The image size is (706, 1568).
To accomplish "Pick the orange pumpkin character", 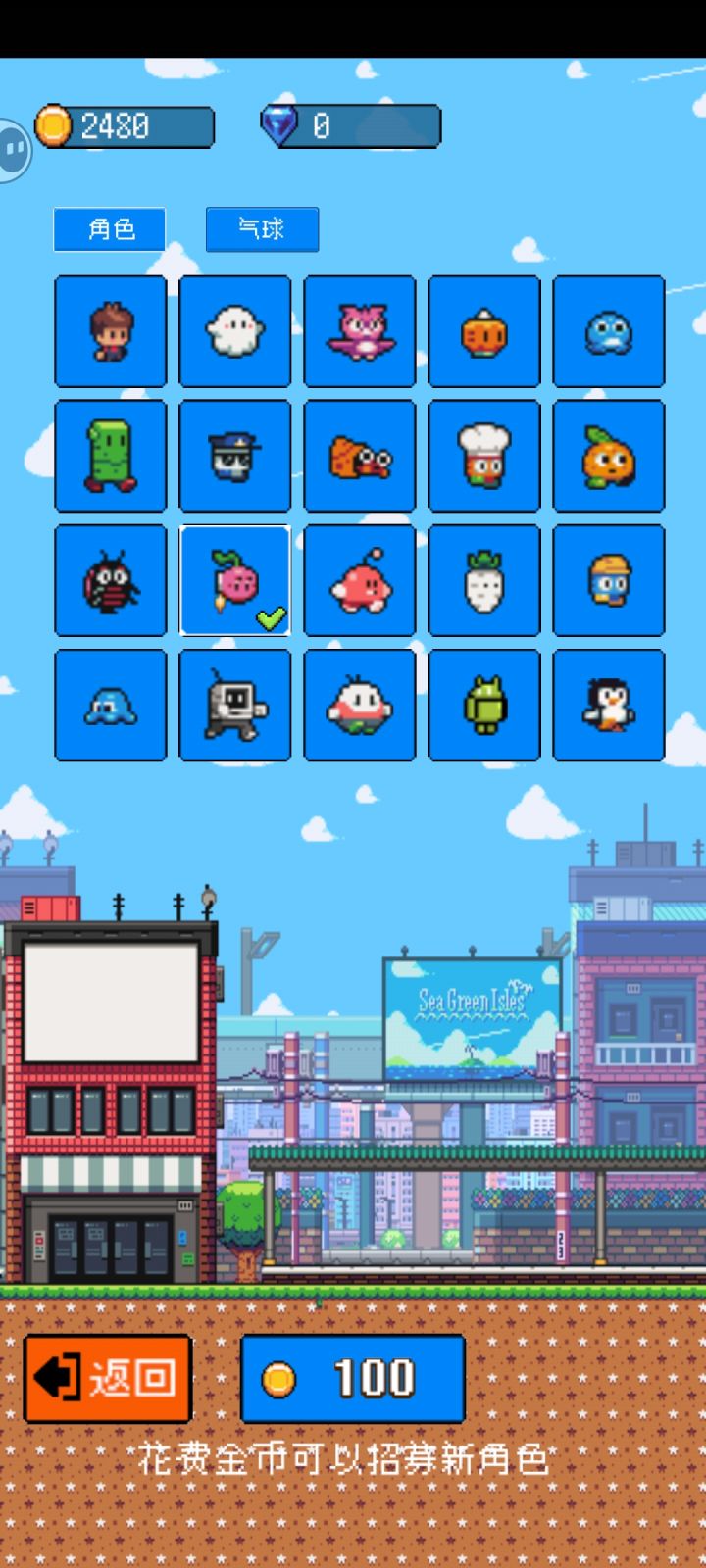I will click(484, 331).
